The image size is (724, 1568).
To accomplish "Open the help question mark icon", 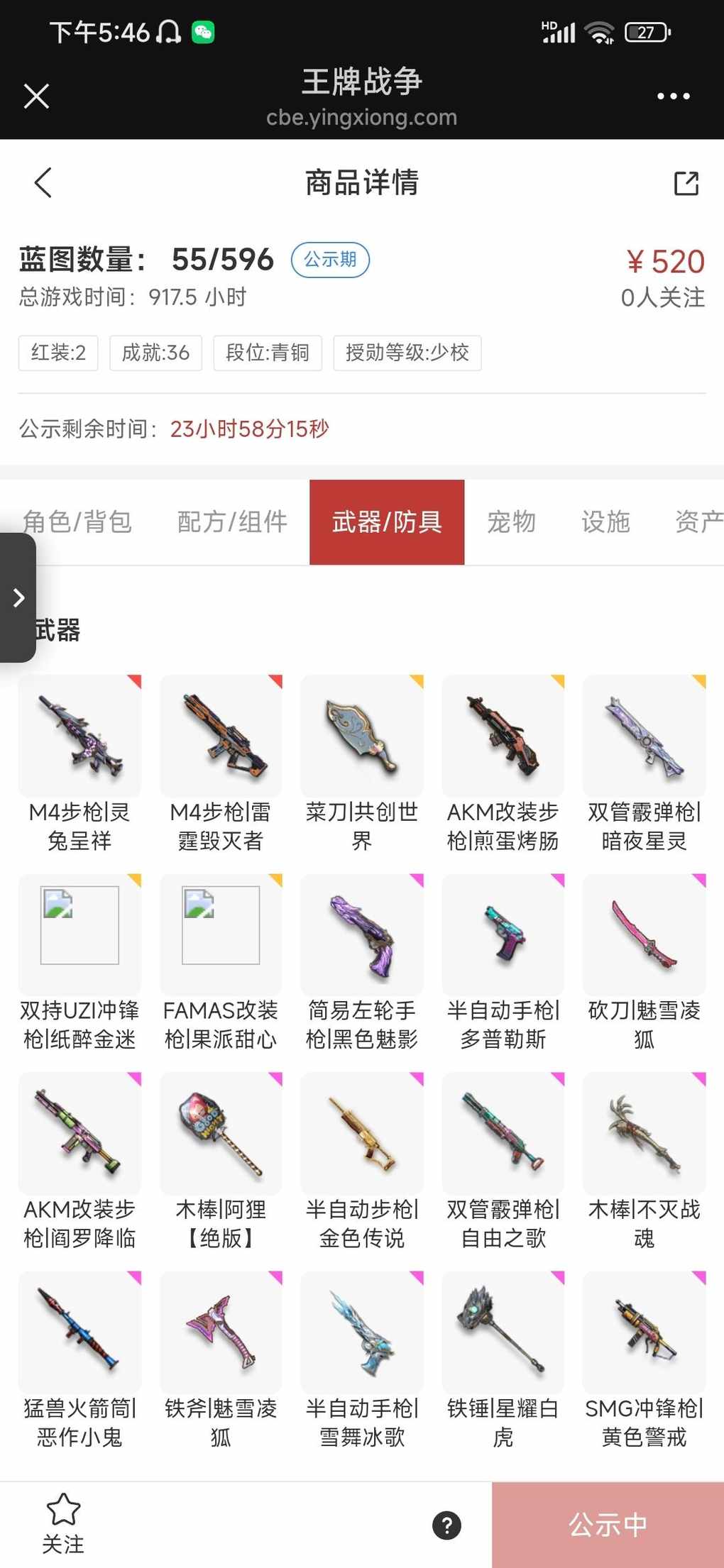I will pyautogui.click(x=446, y=1525).
